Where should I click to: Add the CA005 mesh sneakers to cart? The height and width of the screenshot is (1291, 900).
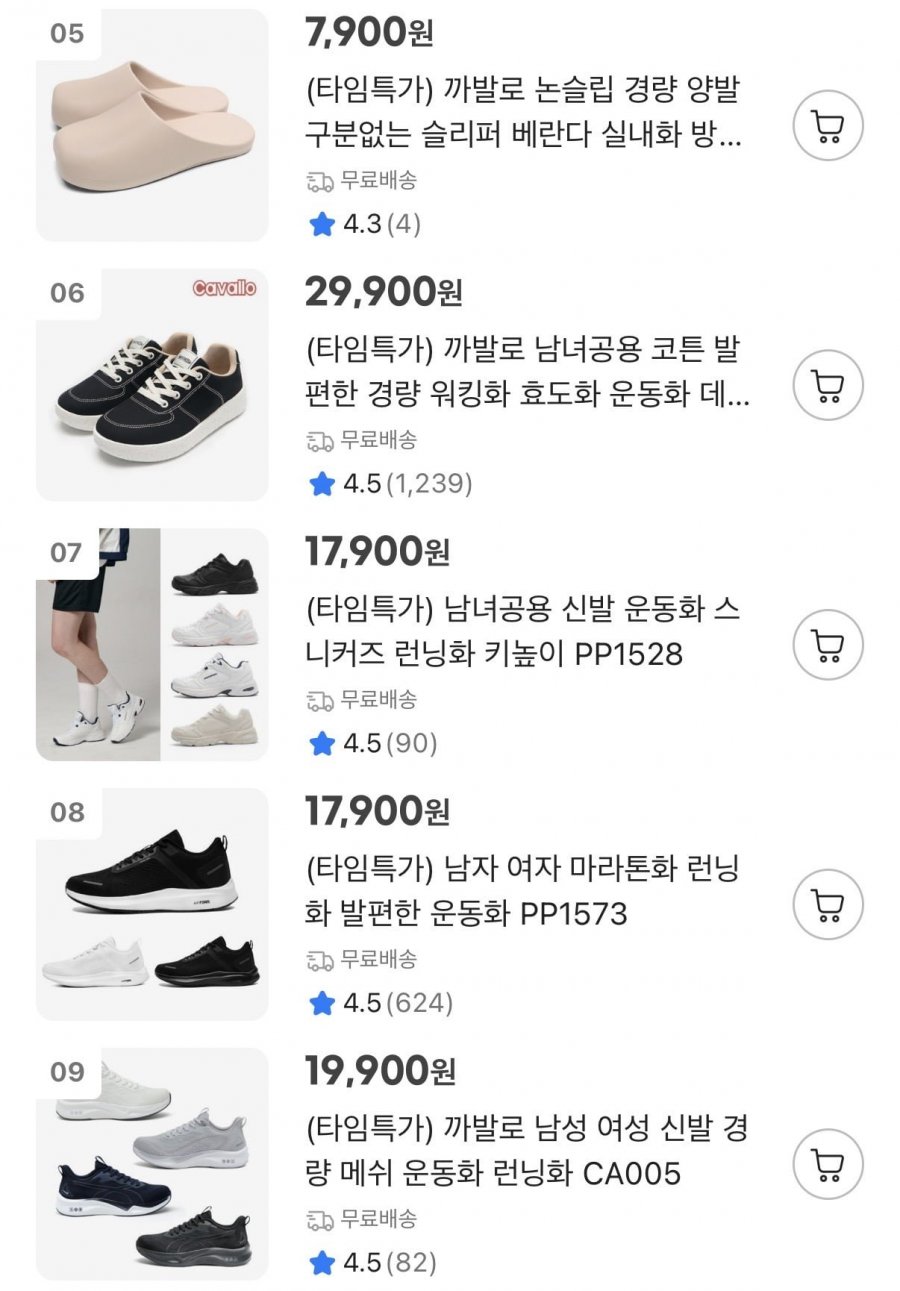[827, 1164]
